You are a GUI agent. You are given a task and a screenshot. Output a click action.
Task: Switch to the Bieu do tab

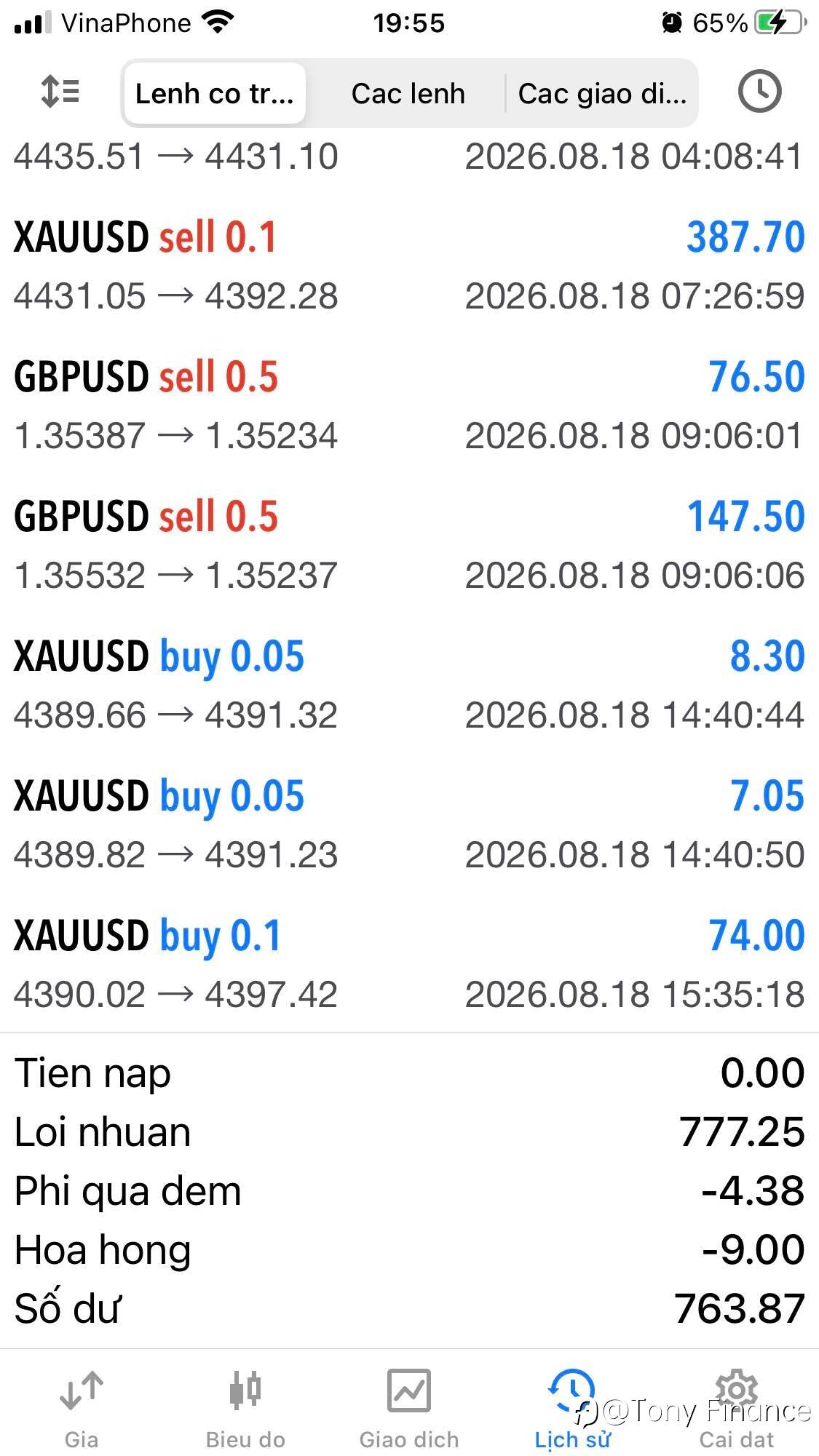[245, 1409]
